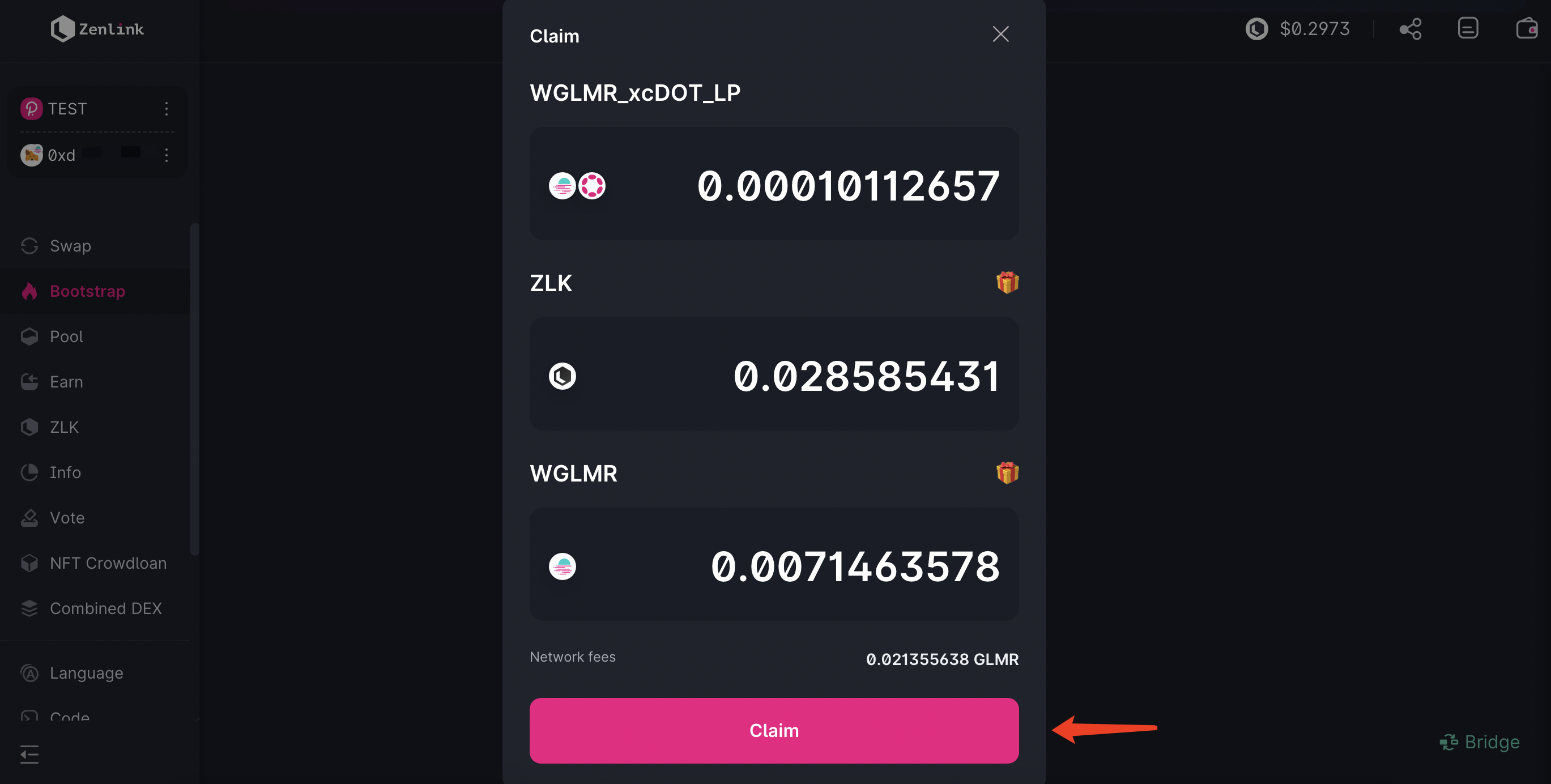The image size is (1551, 784).
Task: Close the Claim dialog
Action: point(1000,35)
